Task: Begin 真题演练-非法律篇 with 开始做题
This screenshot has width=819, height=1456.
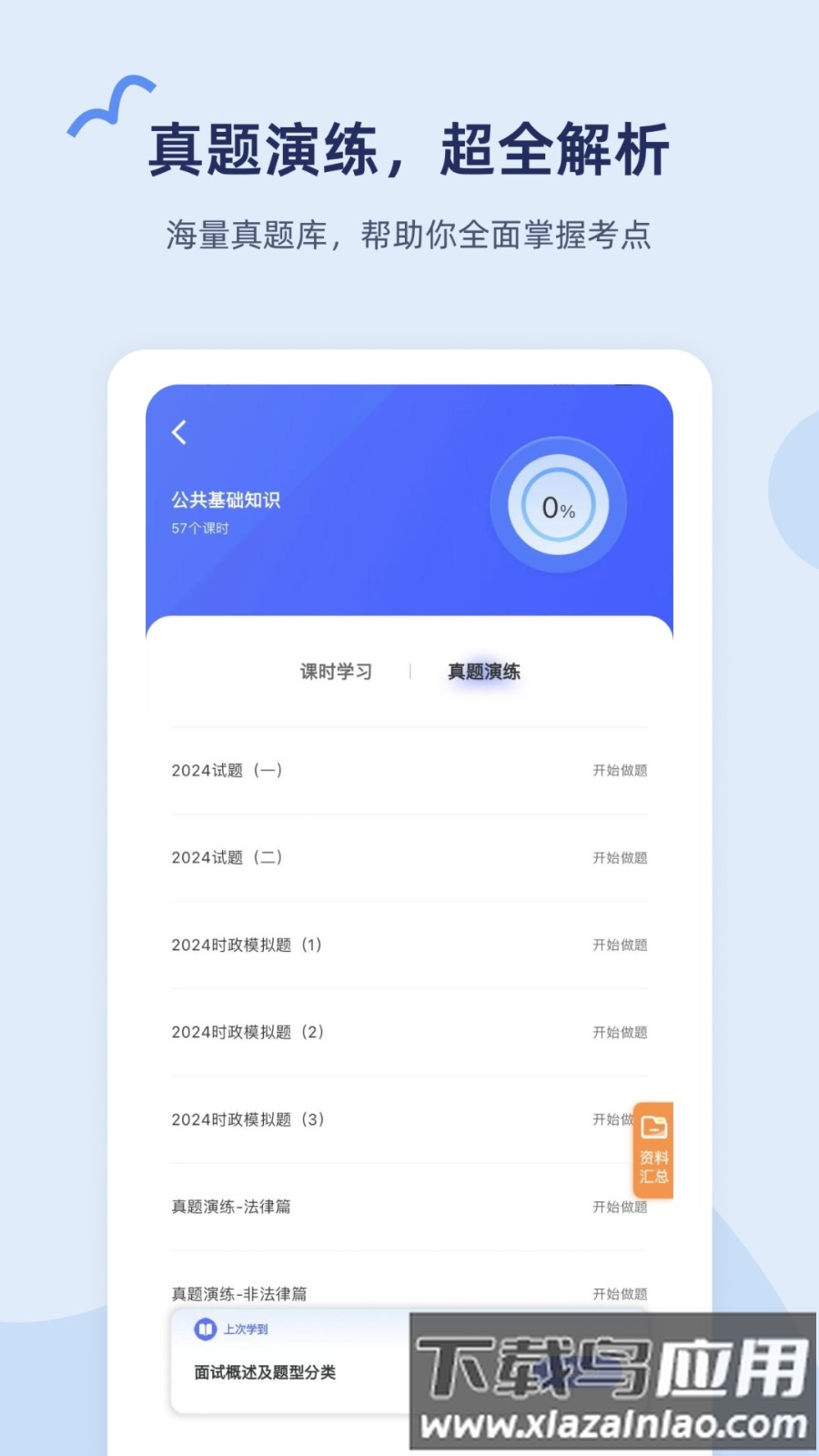Action: (x=619, y=1293)
